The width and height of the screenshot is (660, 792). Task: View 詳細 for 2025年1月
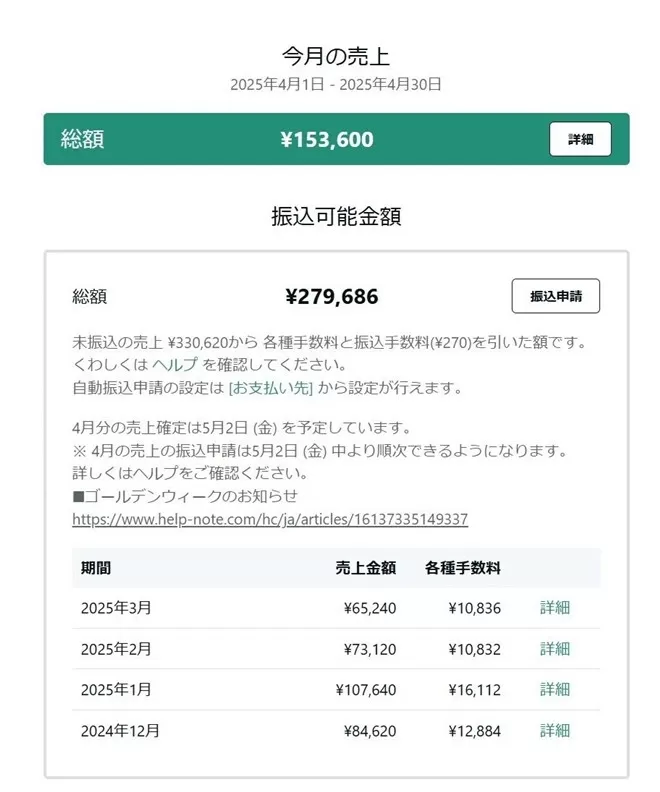pyautogui.click(x=555, y=689)
